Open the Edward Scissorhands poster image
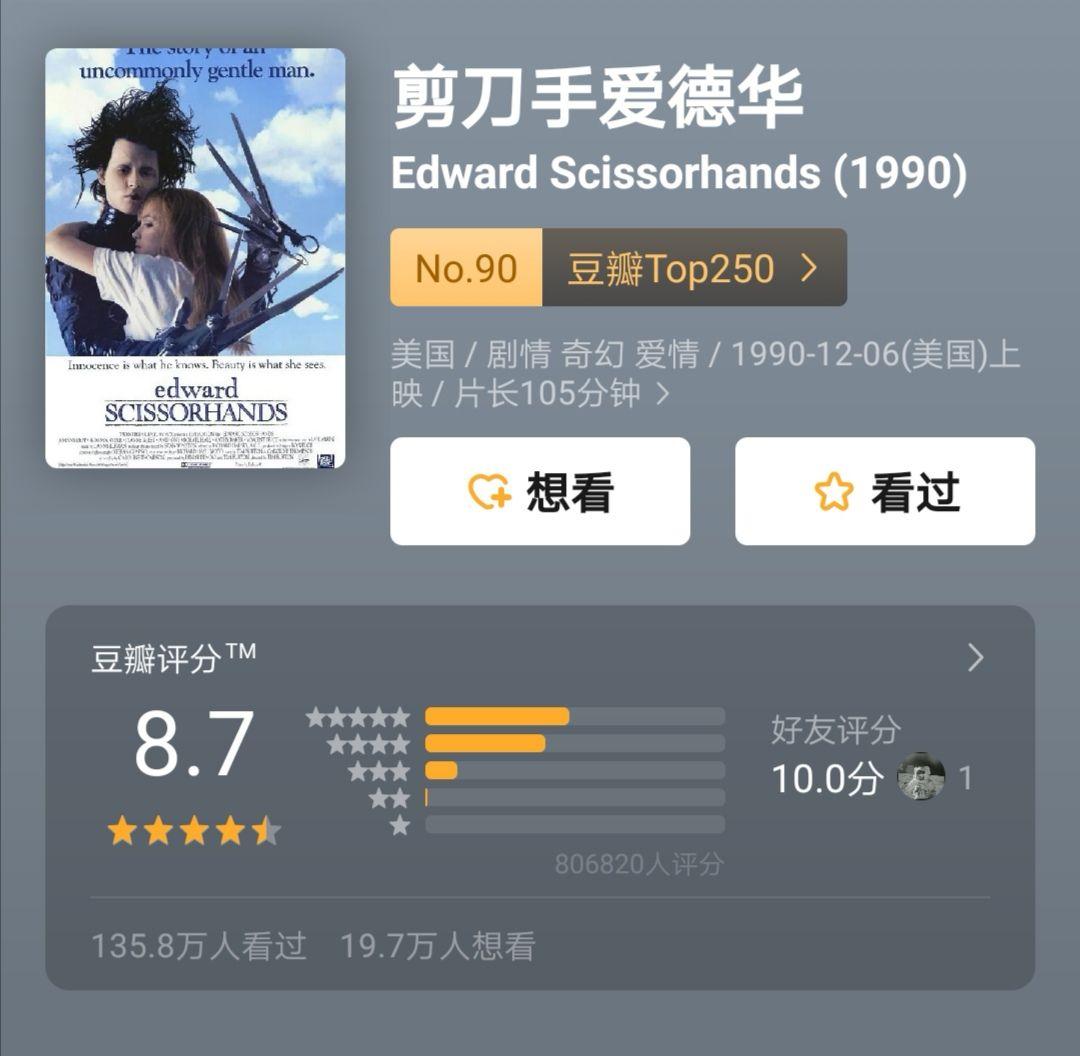This screenshot has height=1056, width=1080. point(195,258)
